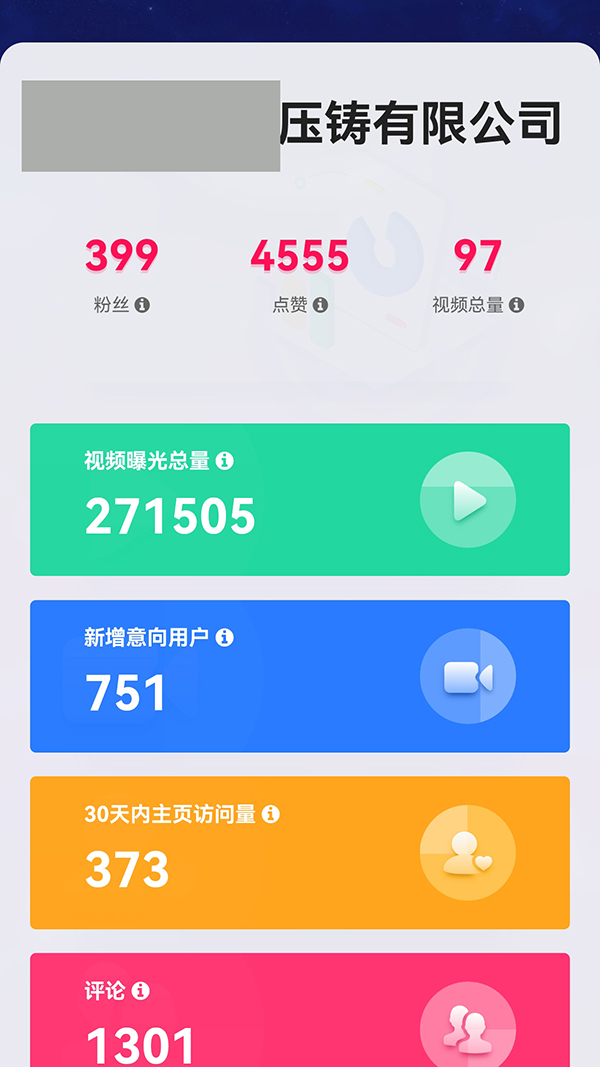Tap the info icon beside 点赞
The image size is (600, 1067).
(320, 305)
